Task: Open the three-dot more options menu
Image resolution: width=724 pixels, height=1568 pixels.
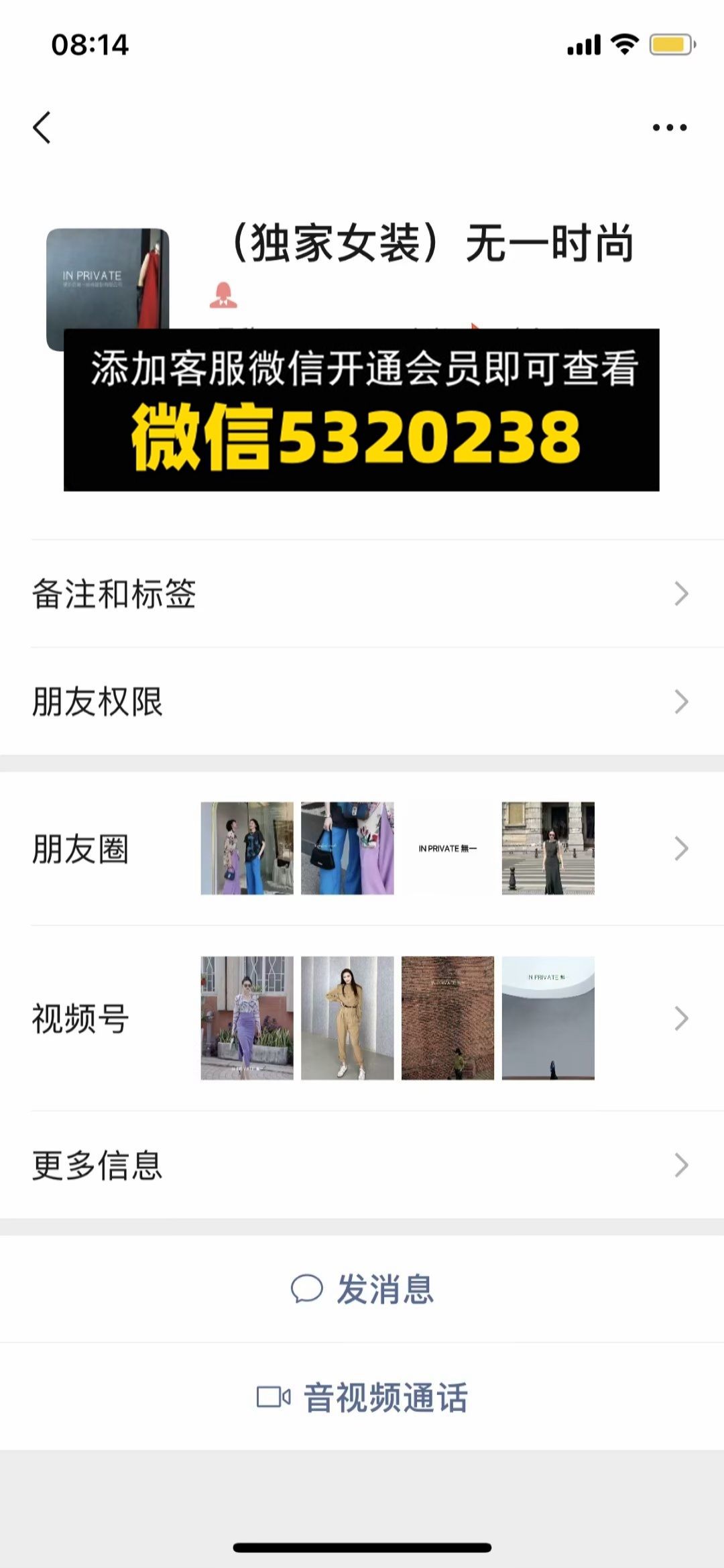Action: pyautogui.click(x=670, y=127)
